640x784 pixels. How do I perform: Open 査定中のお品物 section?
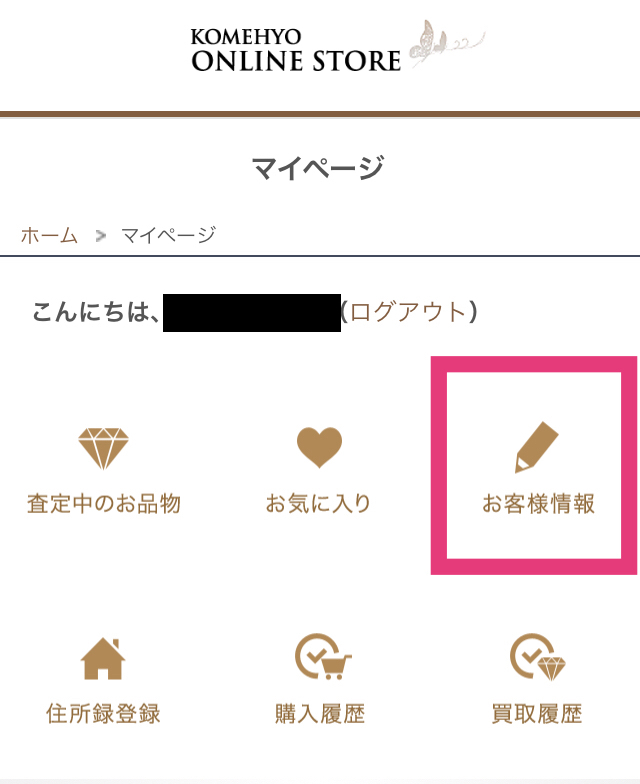104,470
